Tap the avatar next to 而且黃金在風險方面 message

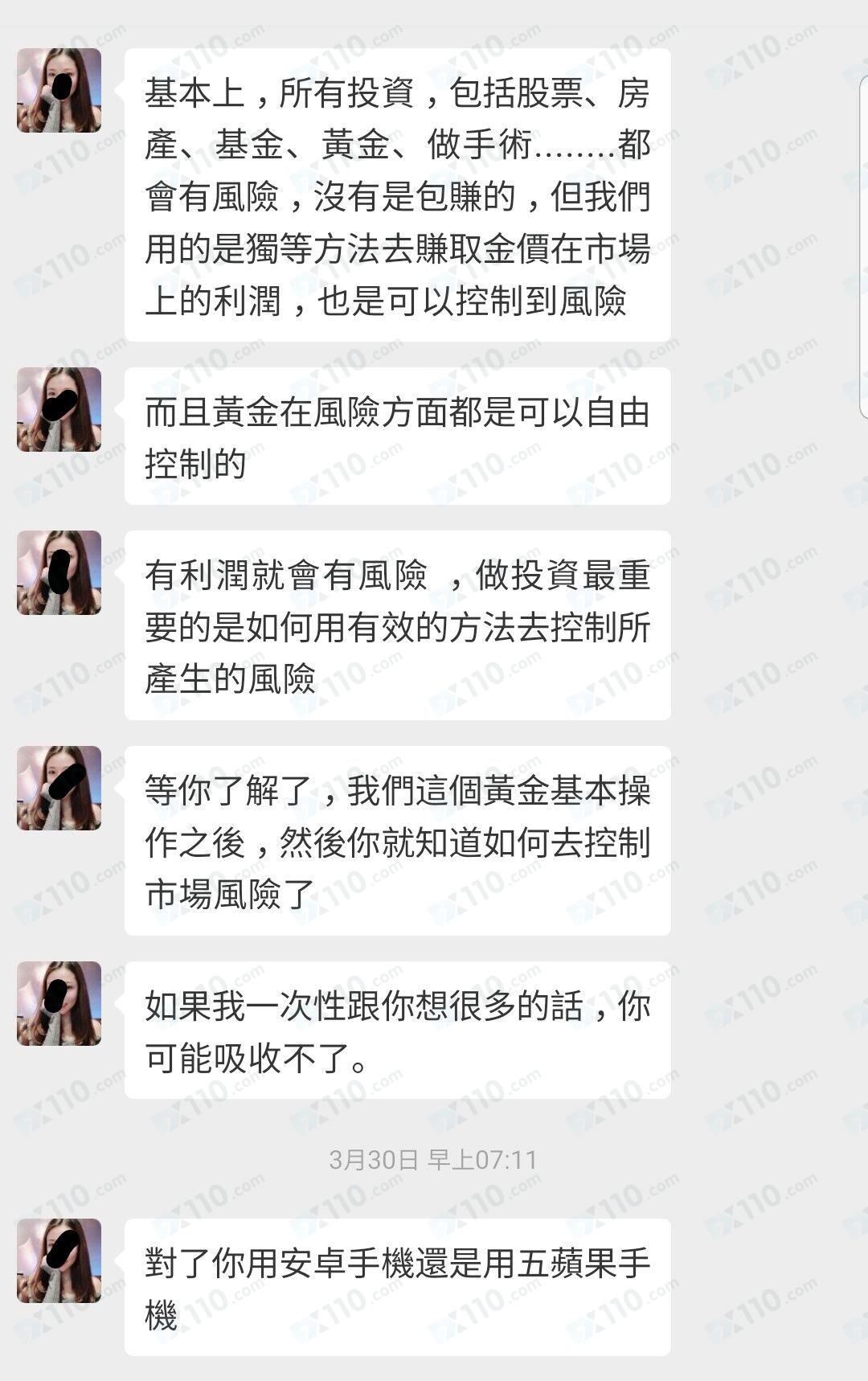[x=59, y=409]
